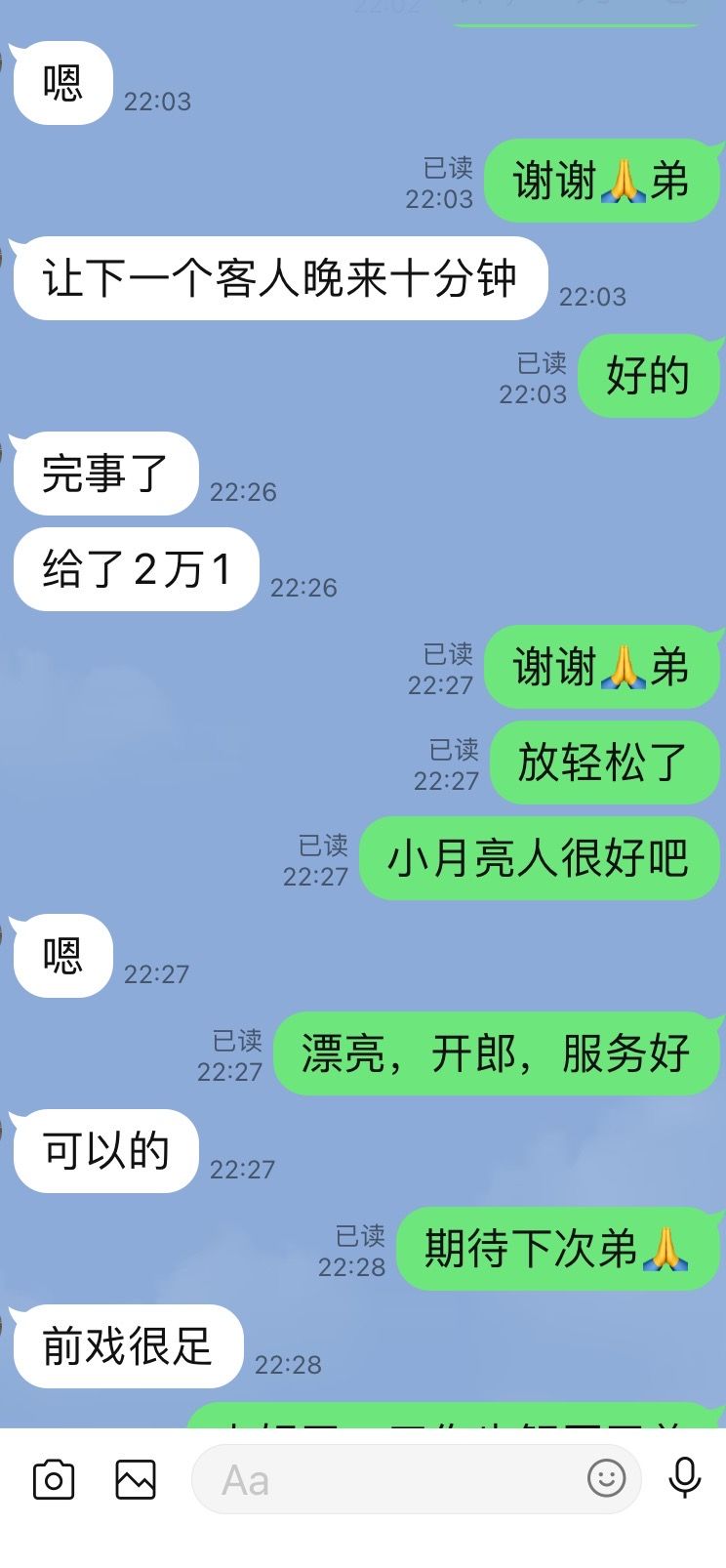The image size is (726, 1568).
Task: Click the 22:26 timestamp label
Action: click(x=243, y=492)
